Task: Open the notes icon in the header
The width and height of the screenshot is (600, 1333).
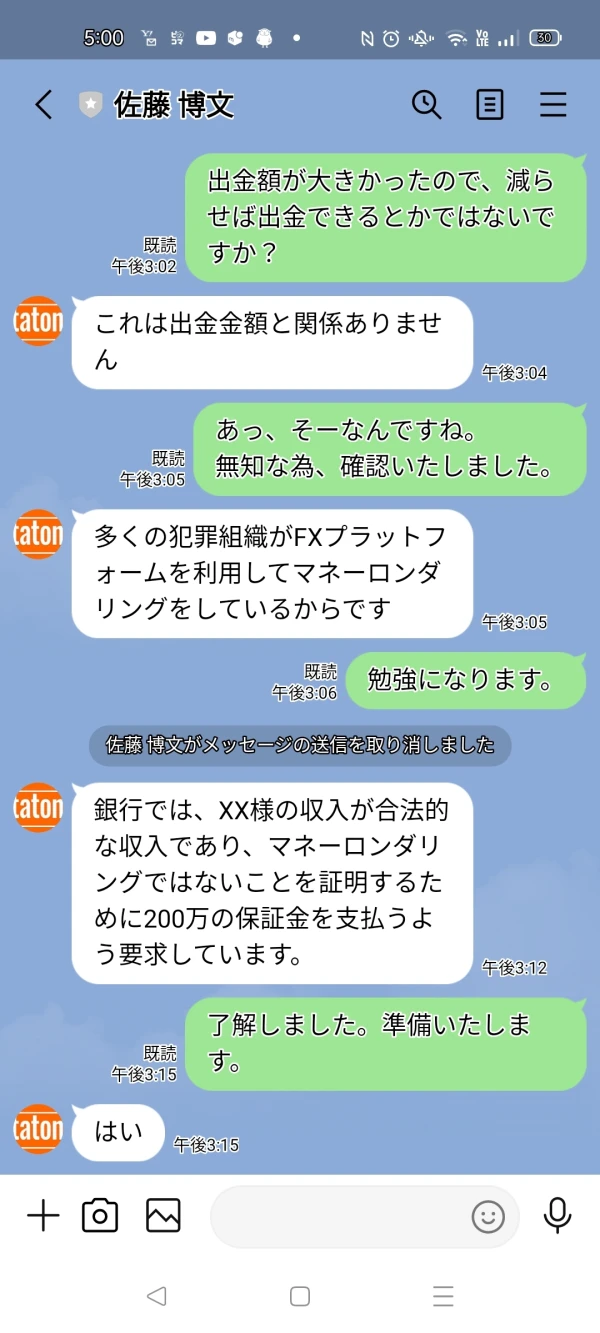Action: pos(490,105)
